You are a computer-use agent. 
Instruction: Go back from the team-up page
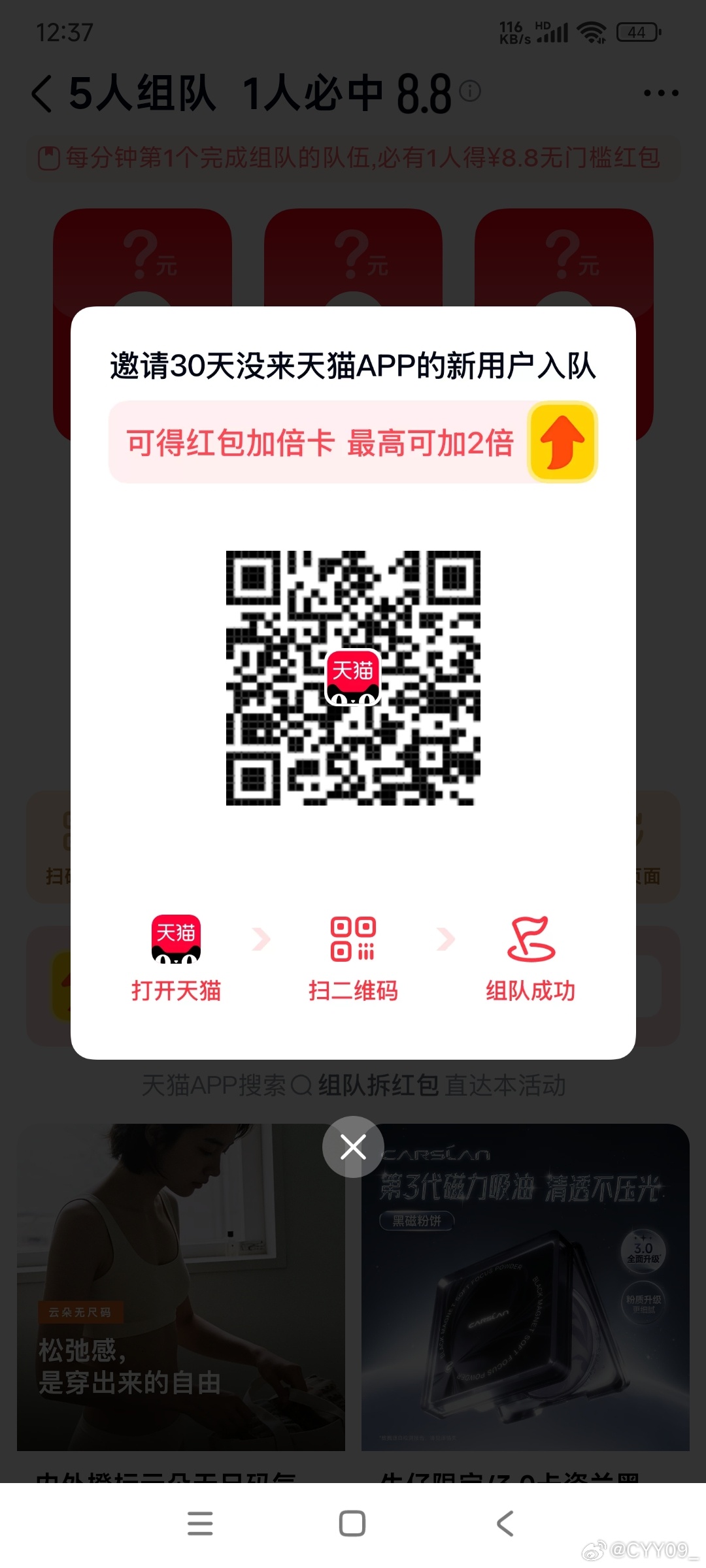pyautogui.click(x=42, y=93)
